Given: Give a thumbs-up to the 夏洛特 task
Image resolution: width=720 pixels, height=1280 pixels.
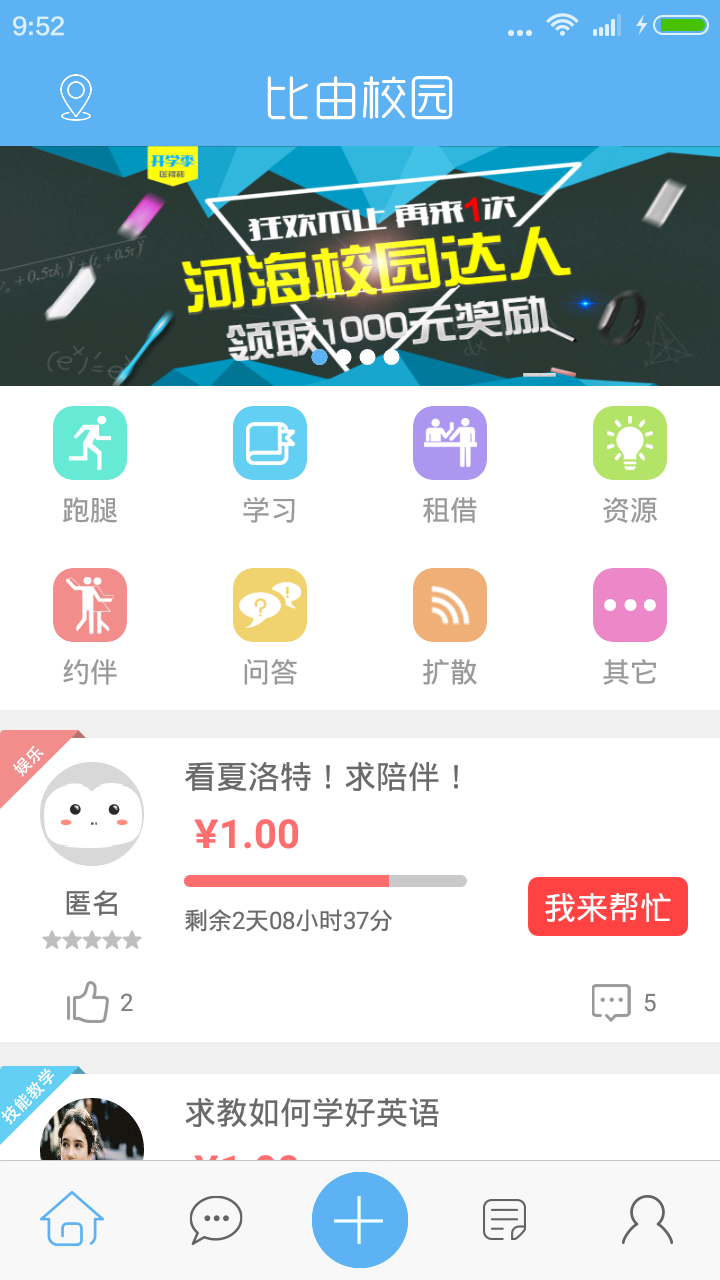Looking at the screenshot, I should point(91,1001).
